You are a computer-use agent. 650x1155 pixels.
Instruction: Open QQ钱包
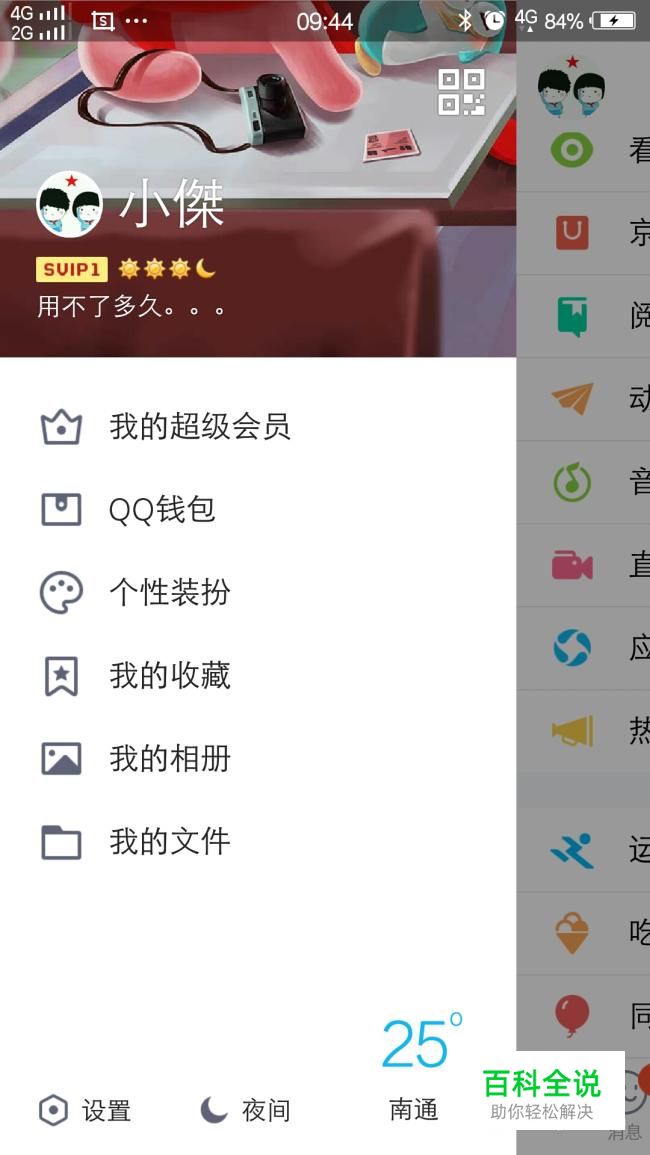(162, 510)
